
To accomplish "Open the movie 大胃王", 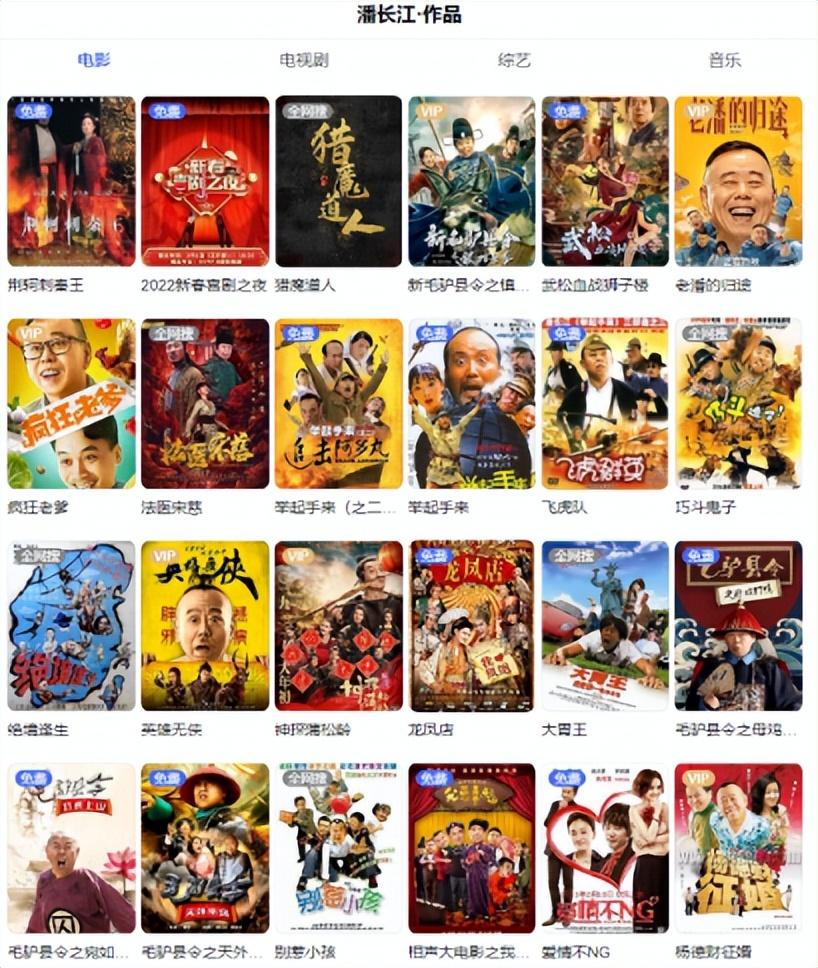I will point(605,626).
